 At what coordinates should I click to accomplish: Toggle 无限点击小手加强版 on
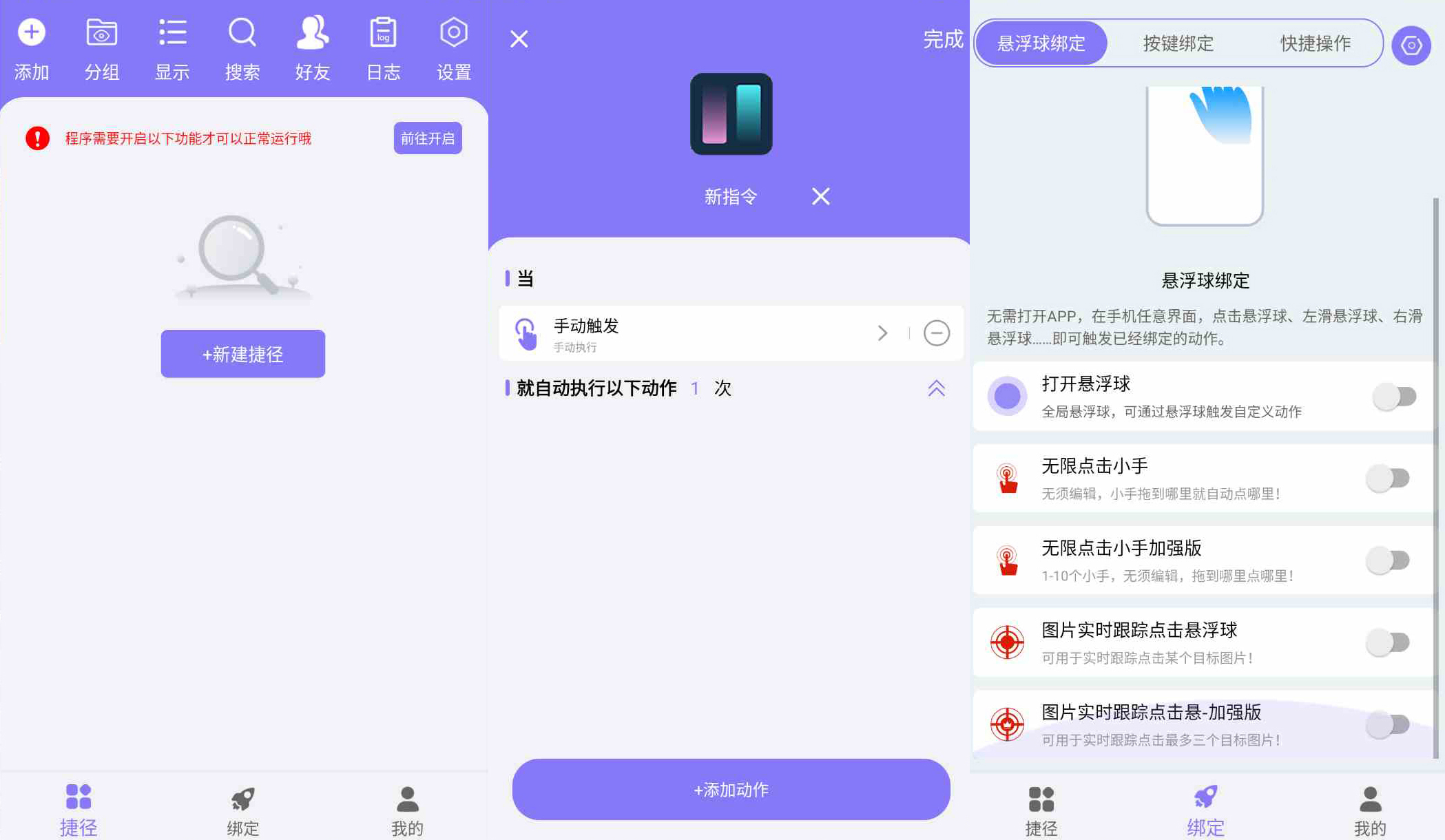[x=1388, y=560]
